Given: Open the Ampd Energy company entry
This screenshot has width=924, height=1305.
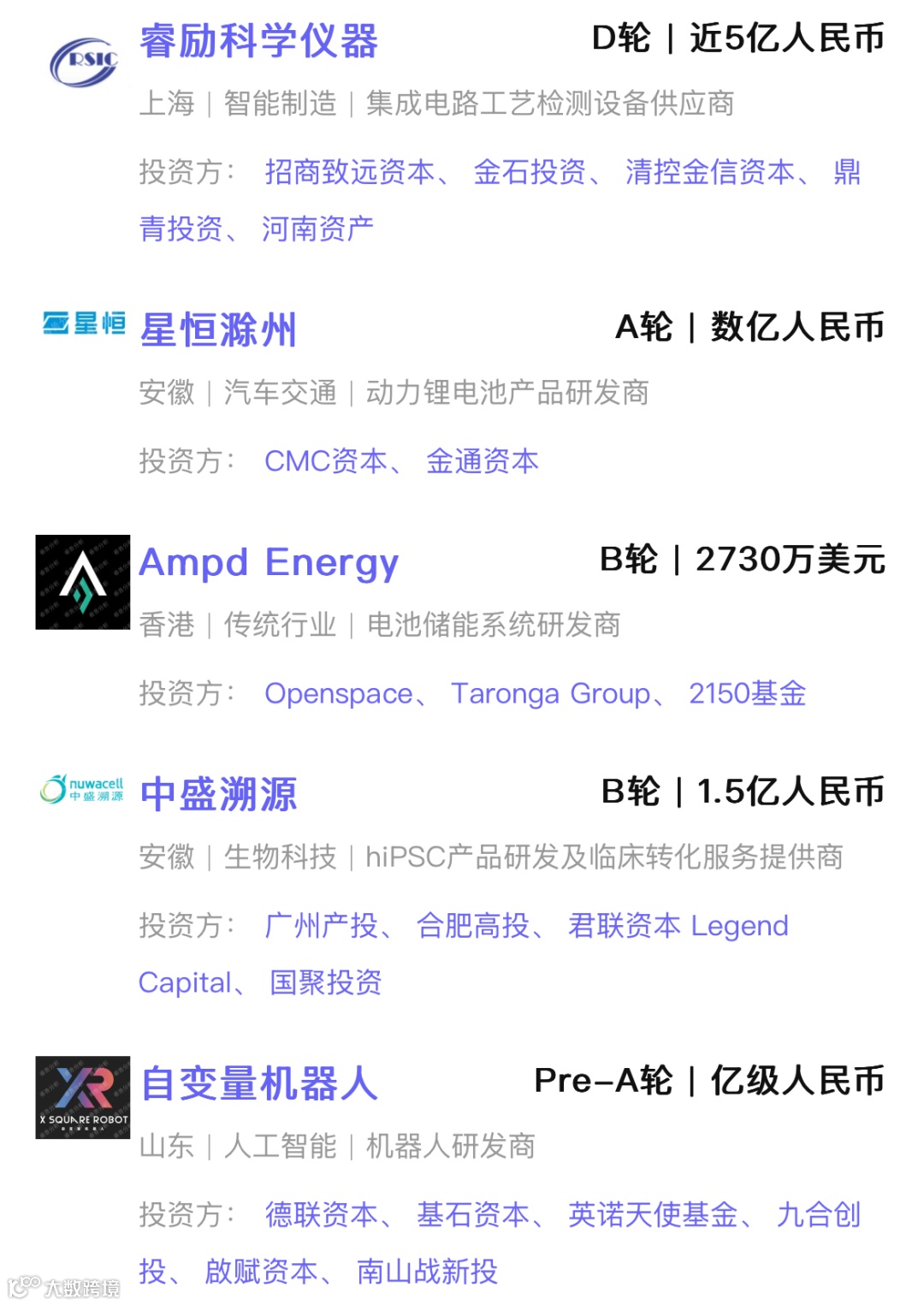Looking at the screenshot, I should coord(268,562).
